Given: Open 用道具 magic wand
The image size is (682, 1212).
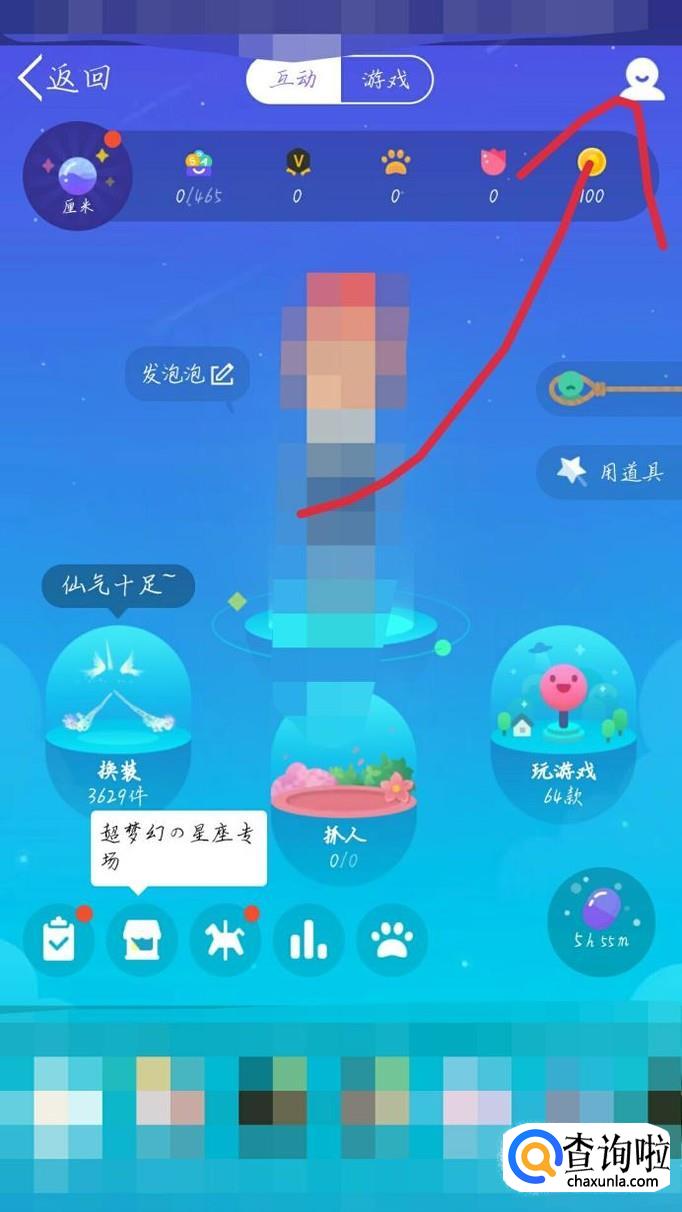Looking at the screenshot, I should point(612,472).
